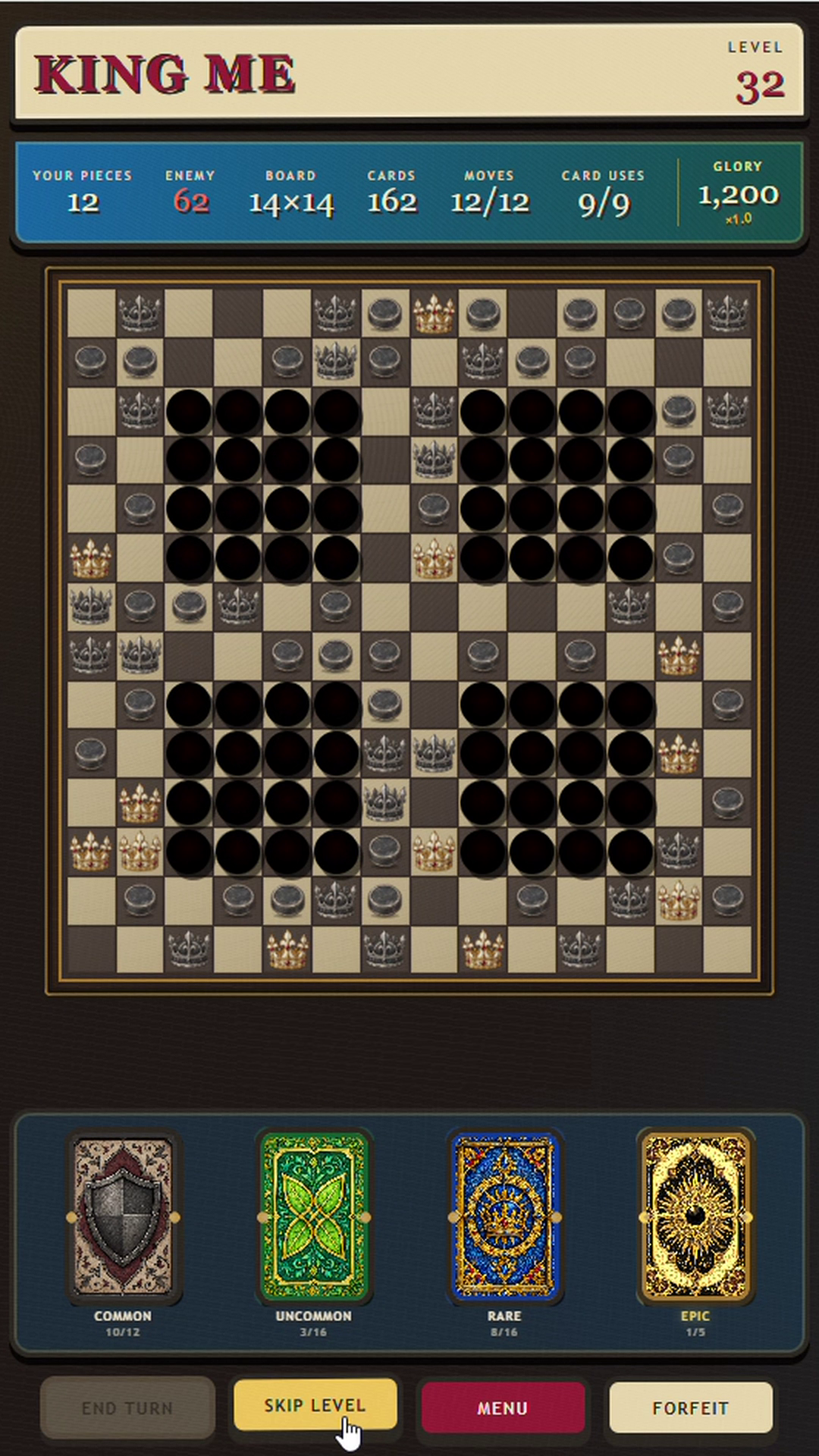Pick the Epic card deck

[x=695, y=1216]
